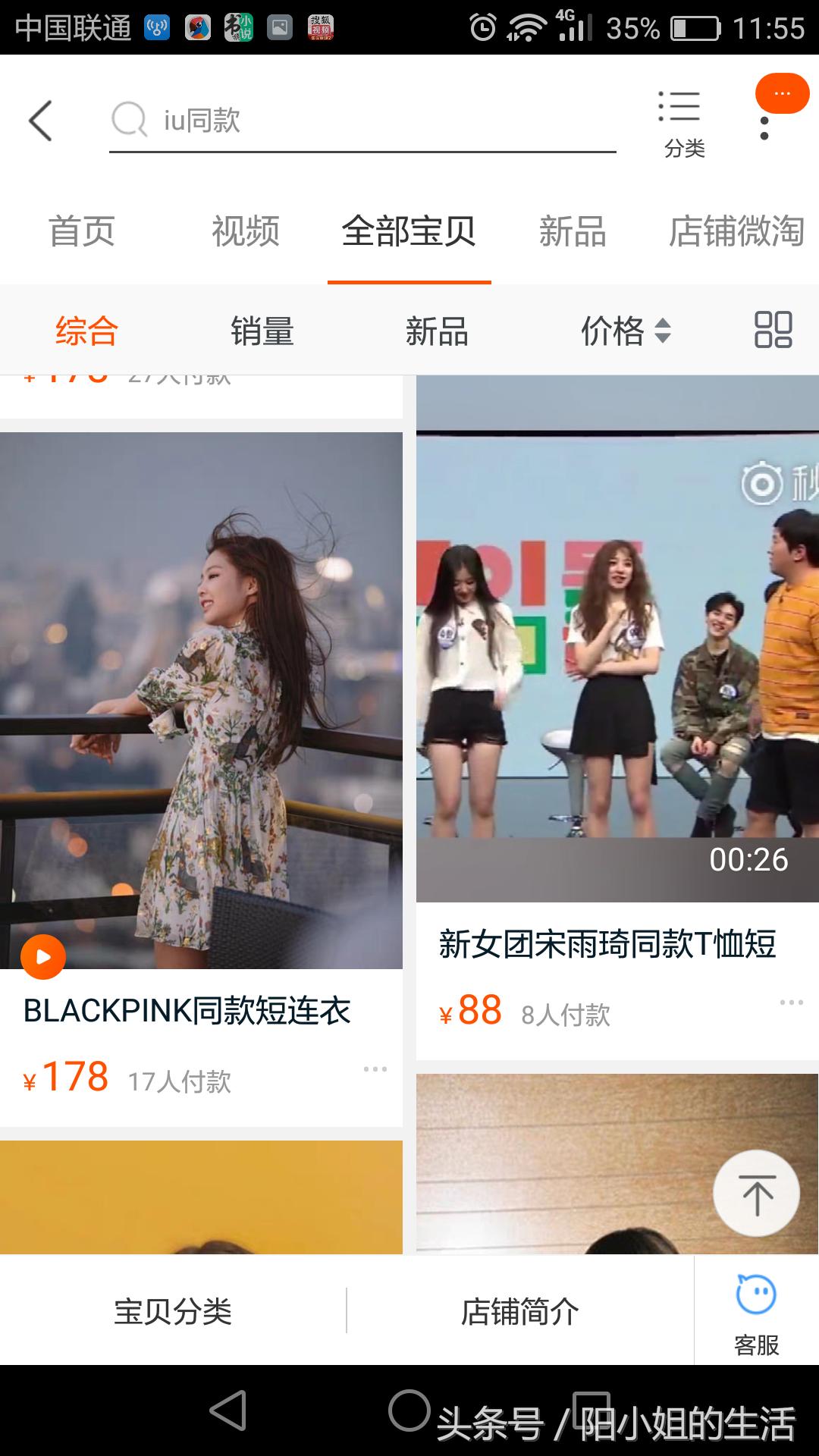Tap the scroll-to-top arrow button
Viewport: 819px width, 1456px height.
click(x=755, y=1193)
